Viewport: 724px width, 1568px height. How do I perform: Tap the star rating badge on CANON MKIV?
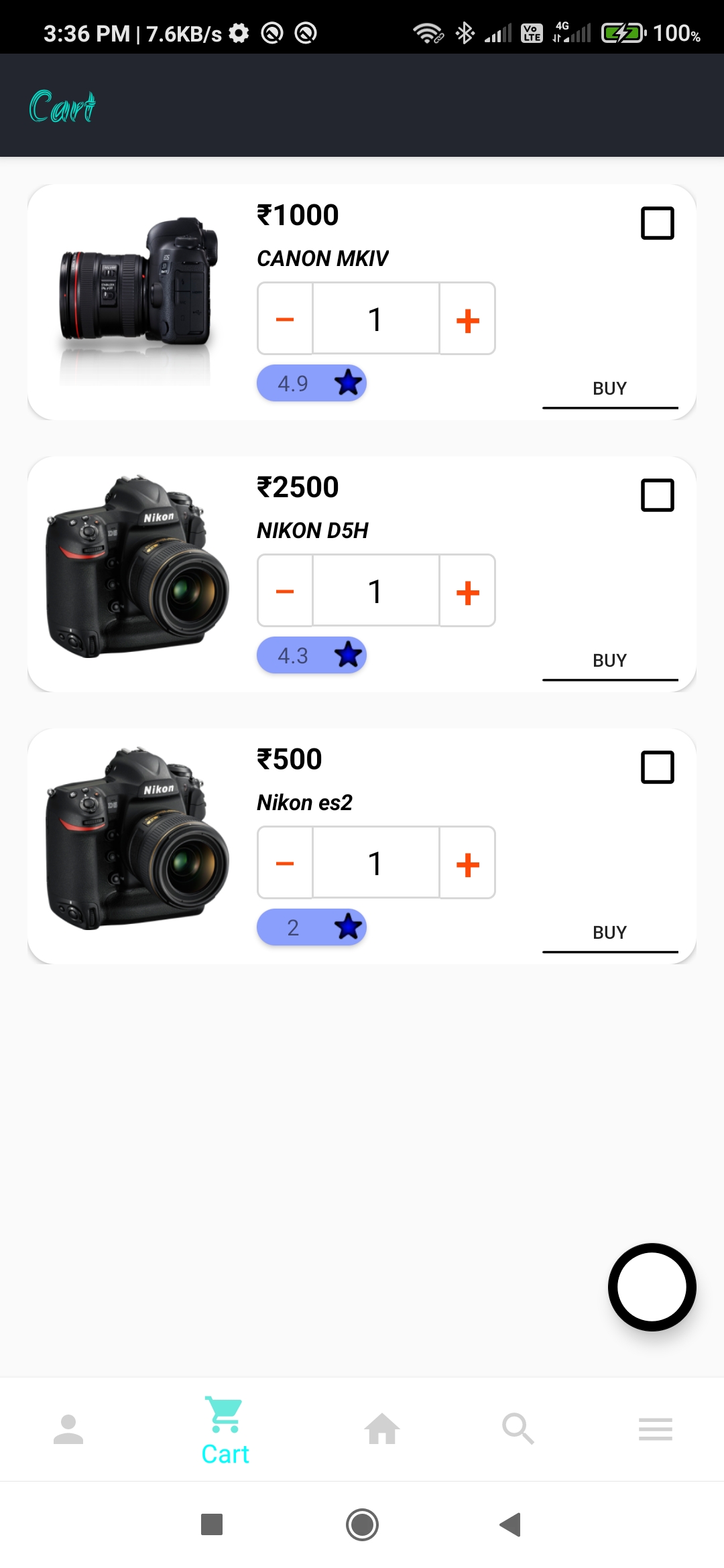point(312,383)
